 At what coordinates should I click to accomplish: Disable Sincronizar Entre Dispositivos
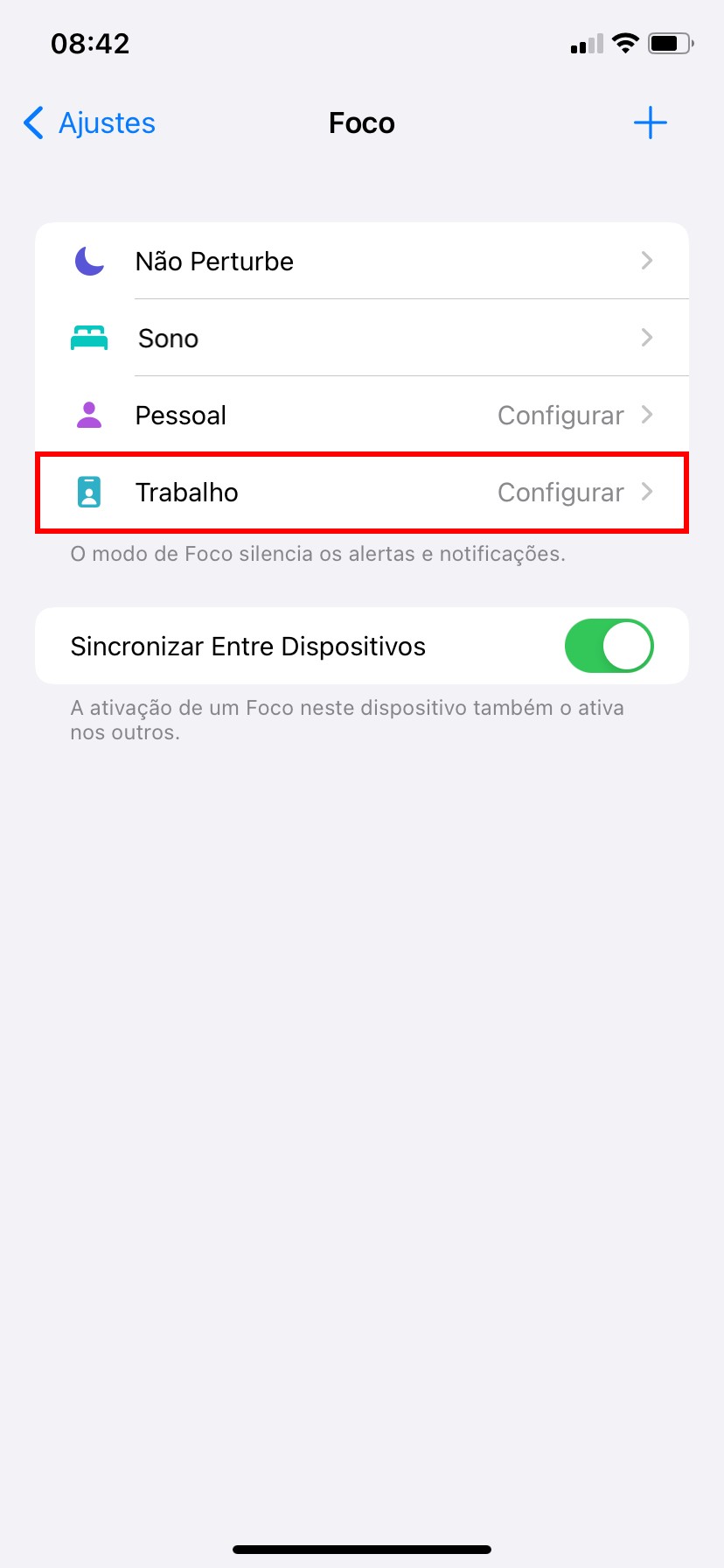[609, 646]
